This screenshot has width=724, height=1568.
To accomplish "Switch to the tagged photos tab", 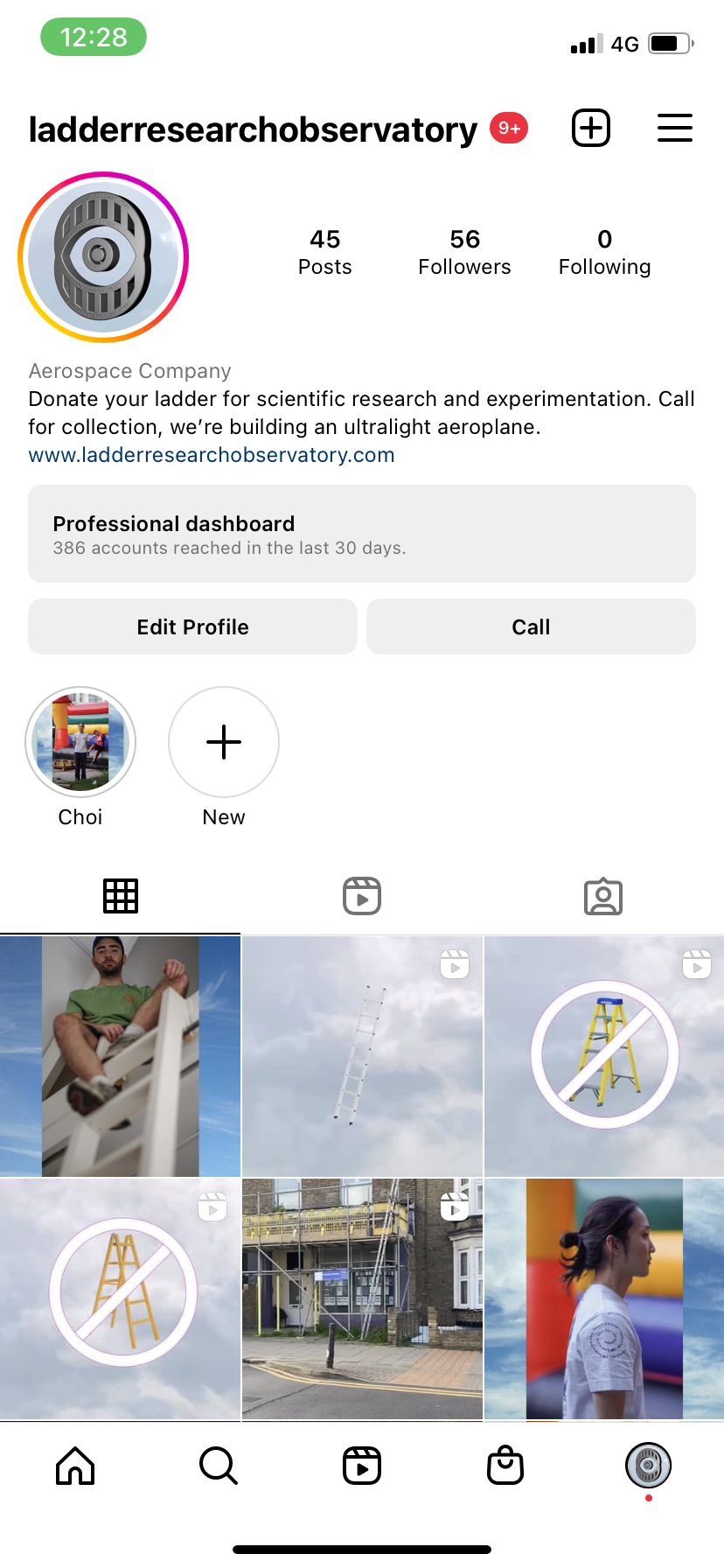I will point(603,896).
